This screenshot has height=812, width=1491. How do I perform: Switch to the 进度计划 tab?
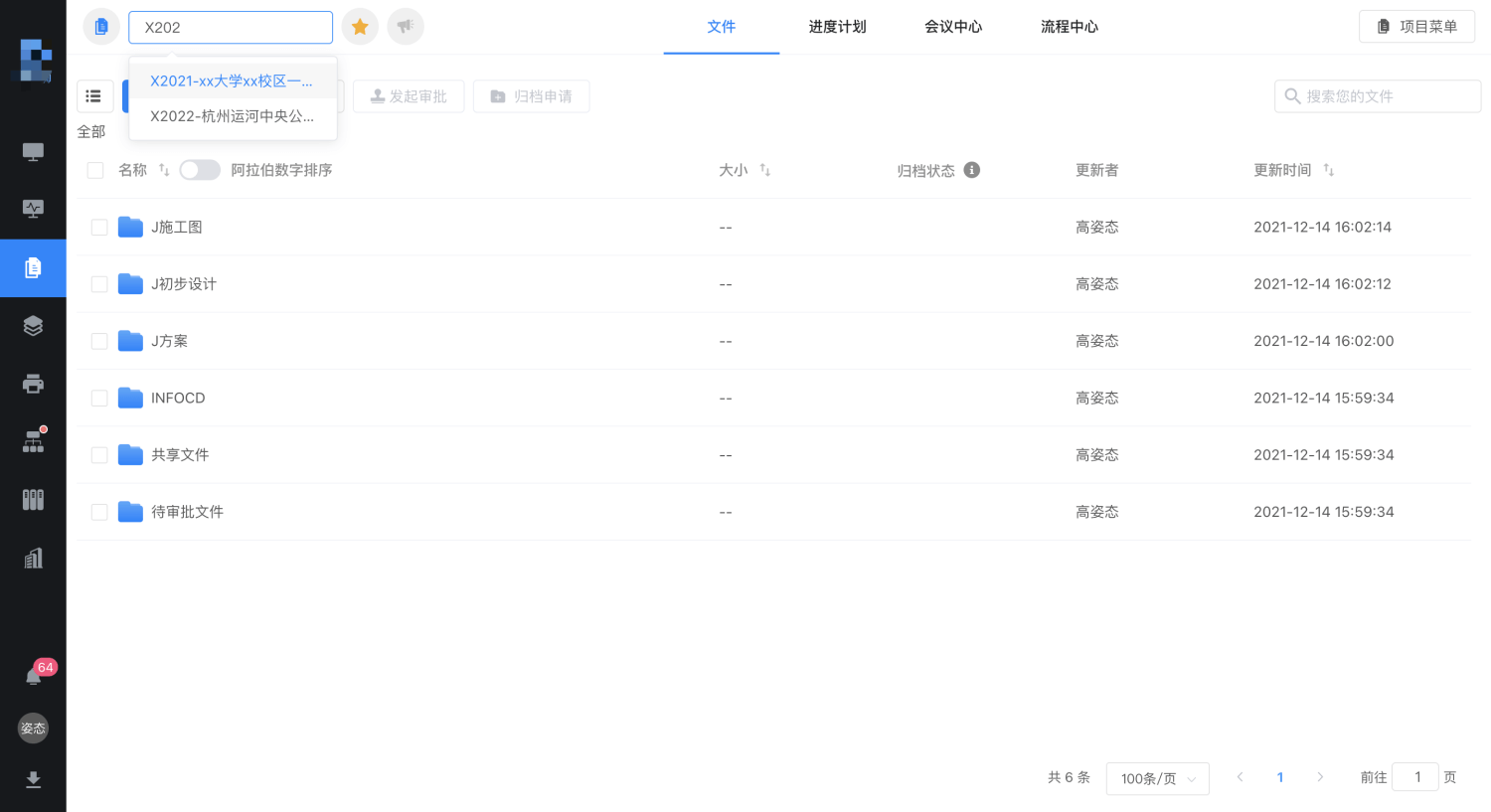coord(837,27)
